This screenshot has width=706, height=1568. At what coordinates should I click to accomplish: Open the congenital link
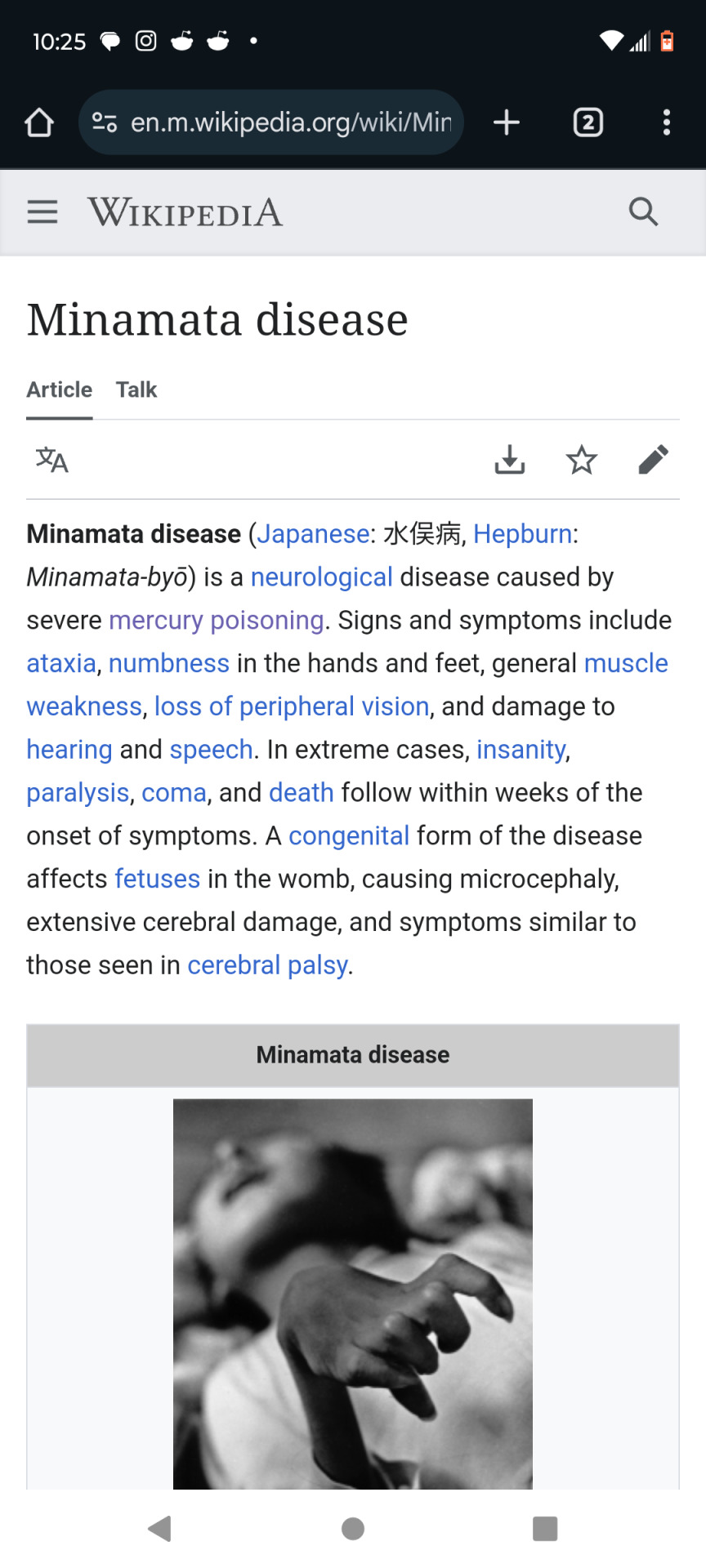click(349, 836)
